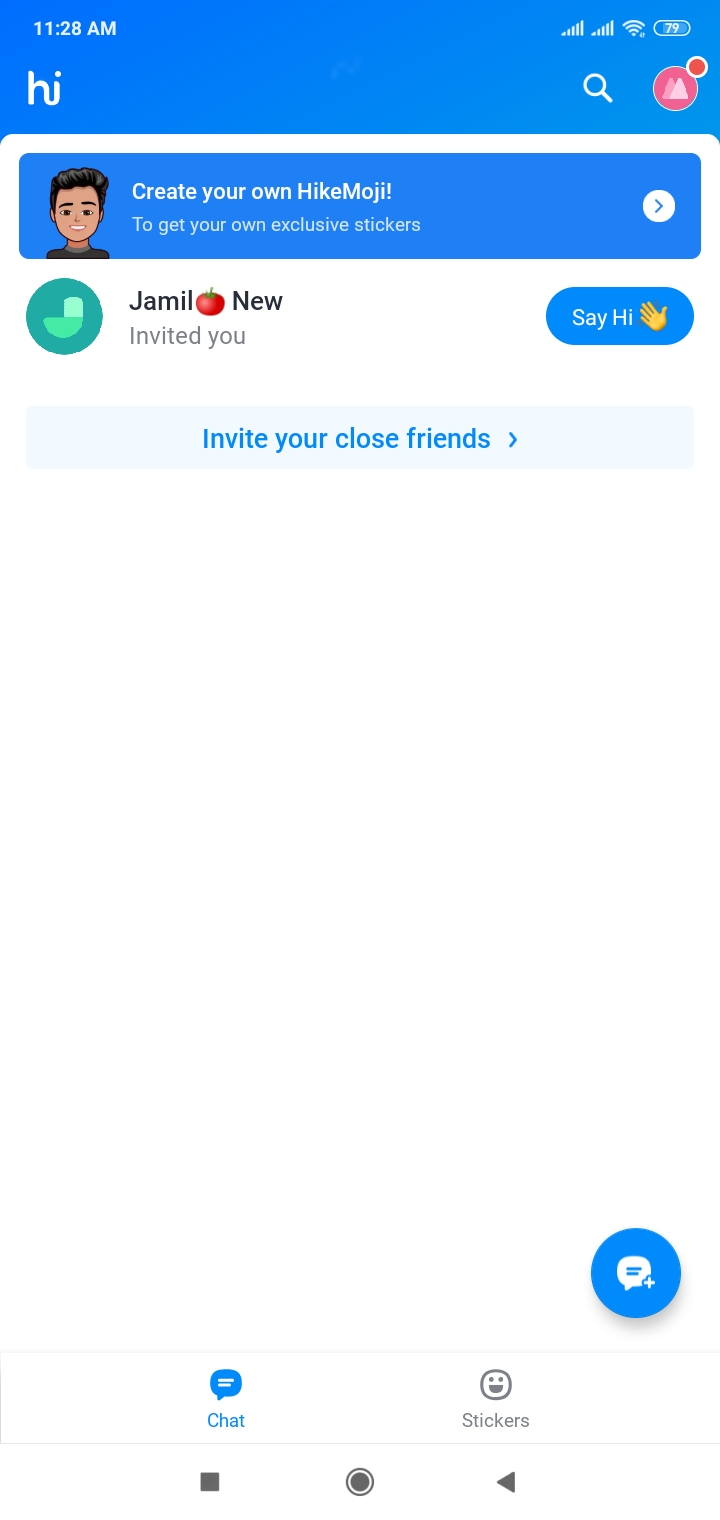Image resolution: width=720 pixels, height=1520 pixels.
Task: Tap Invite your close friends
Action: pos(360,438)
